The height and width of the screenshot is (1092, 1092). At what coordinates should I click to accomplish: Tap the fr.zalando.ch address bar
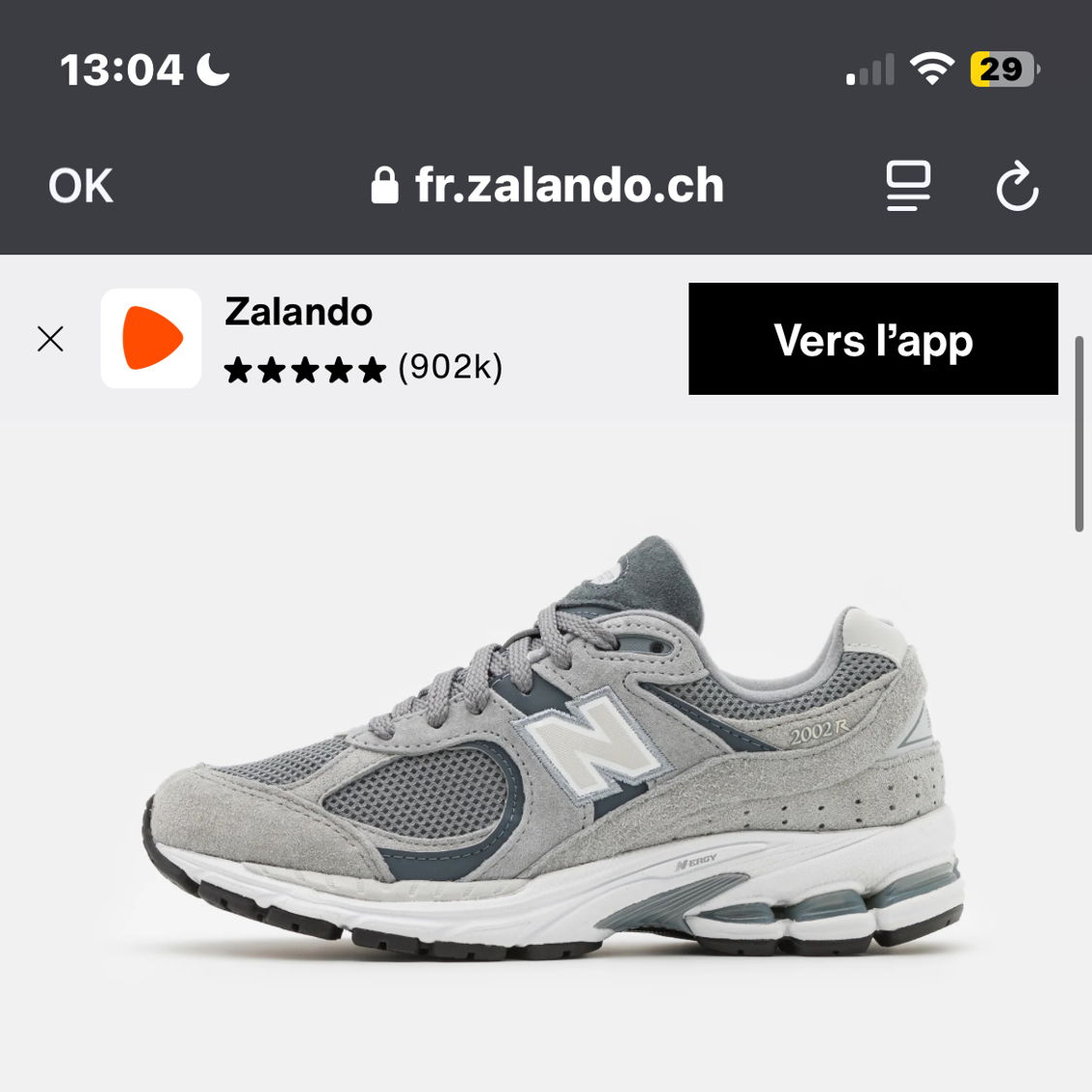[548, 186]
